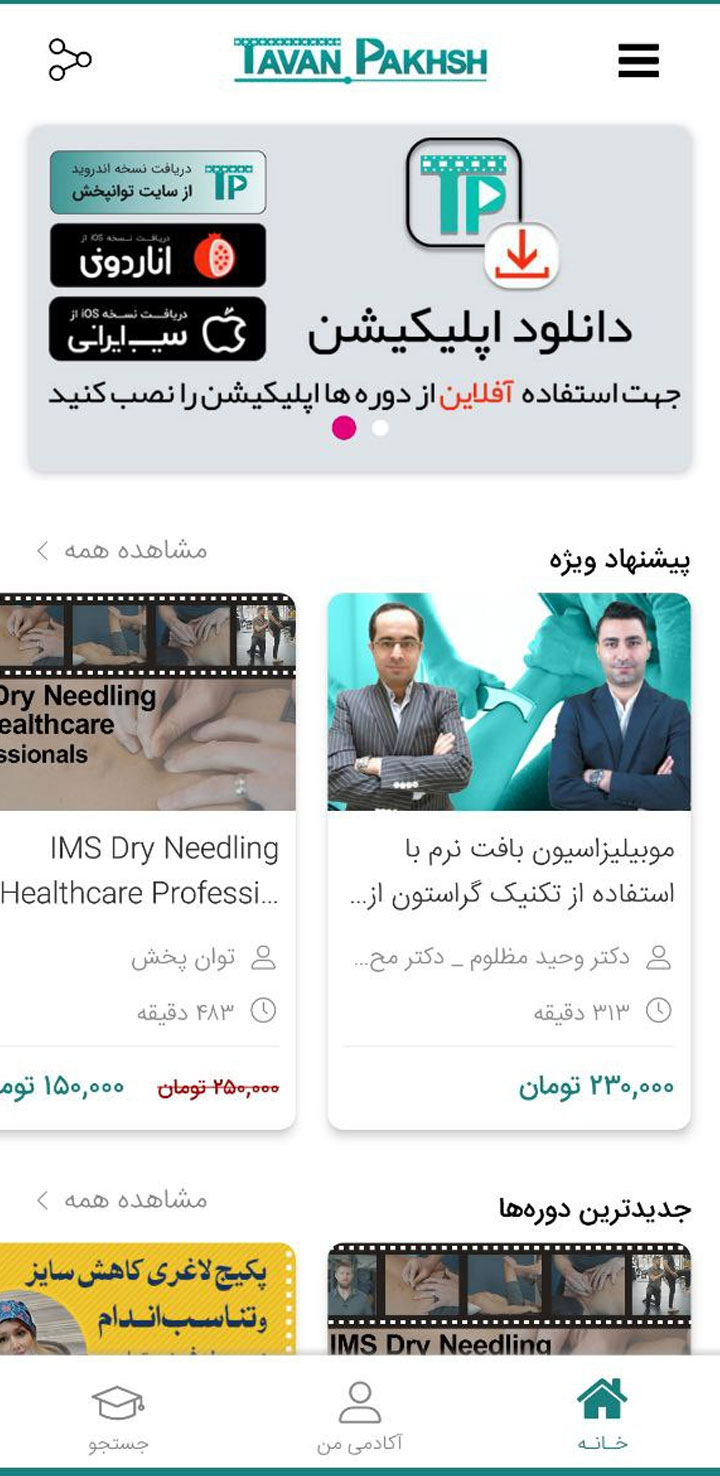Screen dimensions: 720x1476
Task: View all in پیشنهاد ویژه section
Action: [122, 550]
